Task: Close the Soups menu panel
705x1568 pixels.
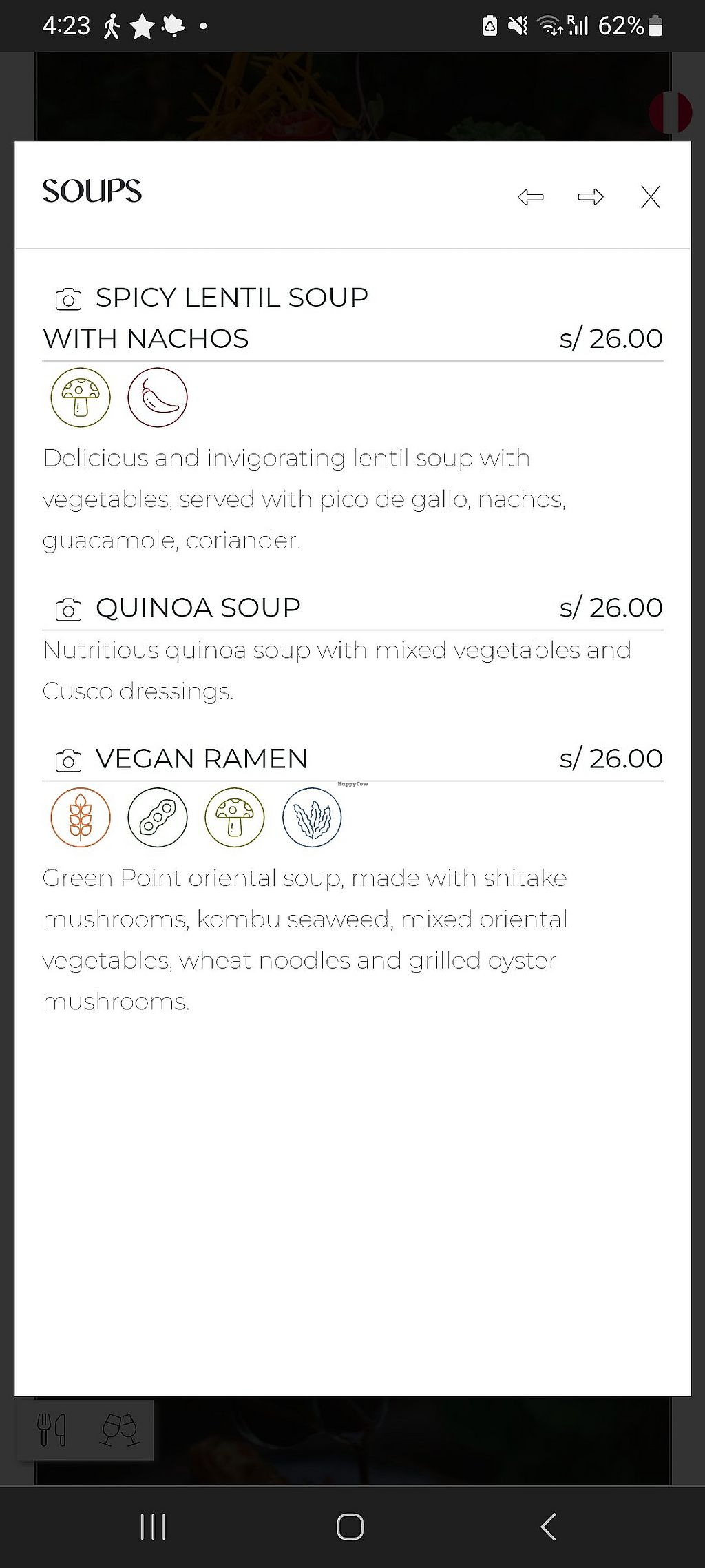Action: (650, 198)
